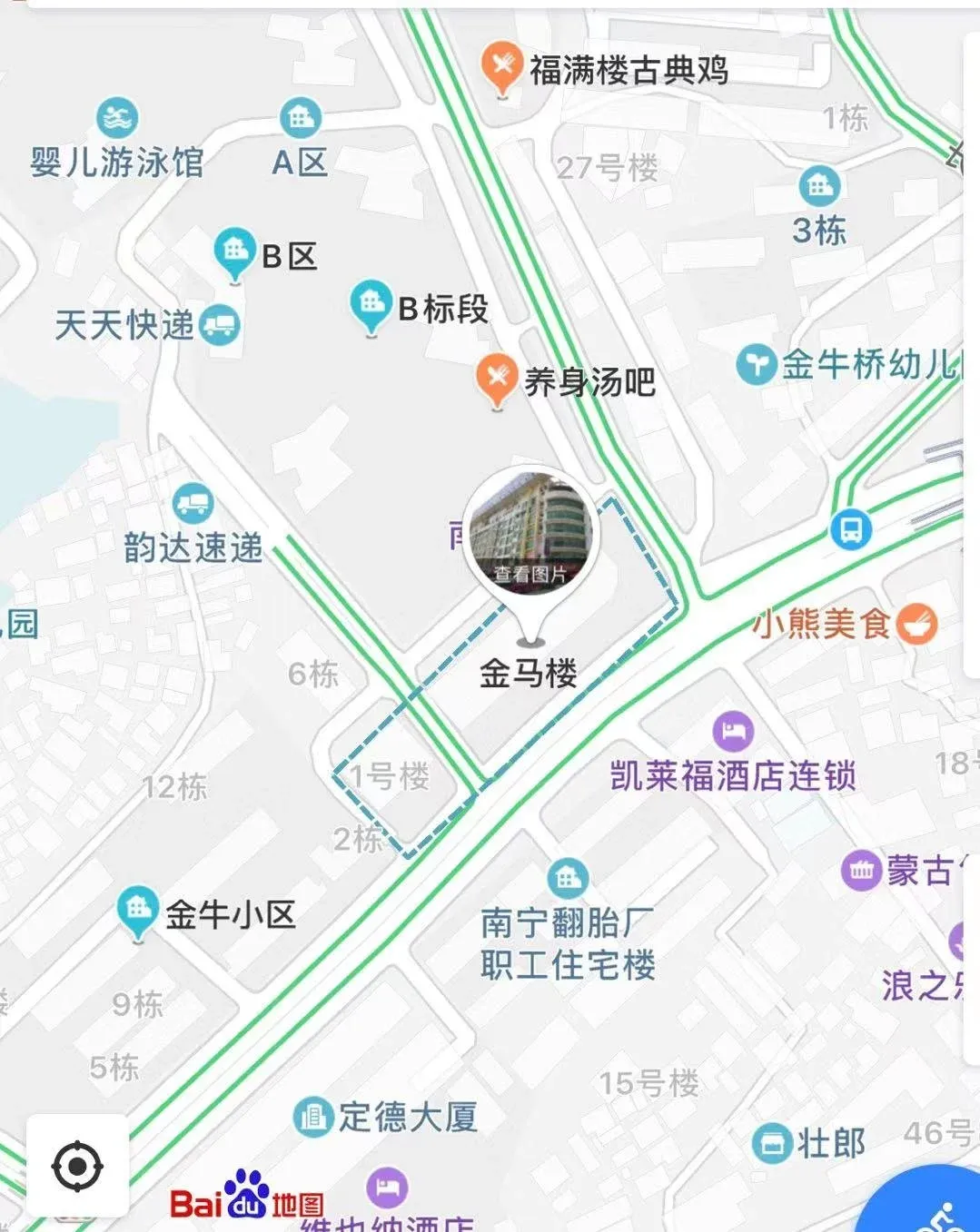Select the 天天快递 delivery marker
The width and height of the screenshot is (980, 1232).
(219, 324)
